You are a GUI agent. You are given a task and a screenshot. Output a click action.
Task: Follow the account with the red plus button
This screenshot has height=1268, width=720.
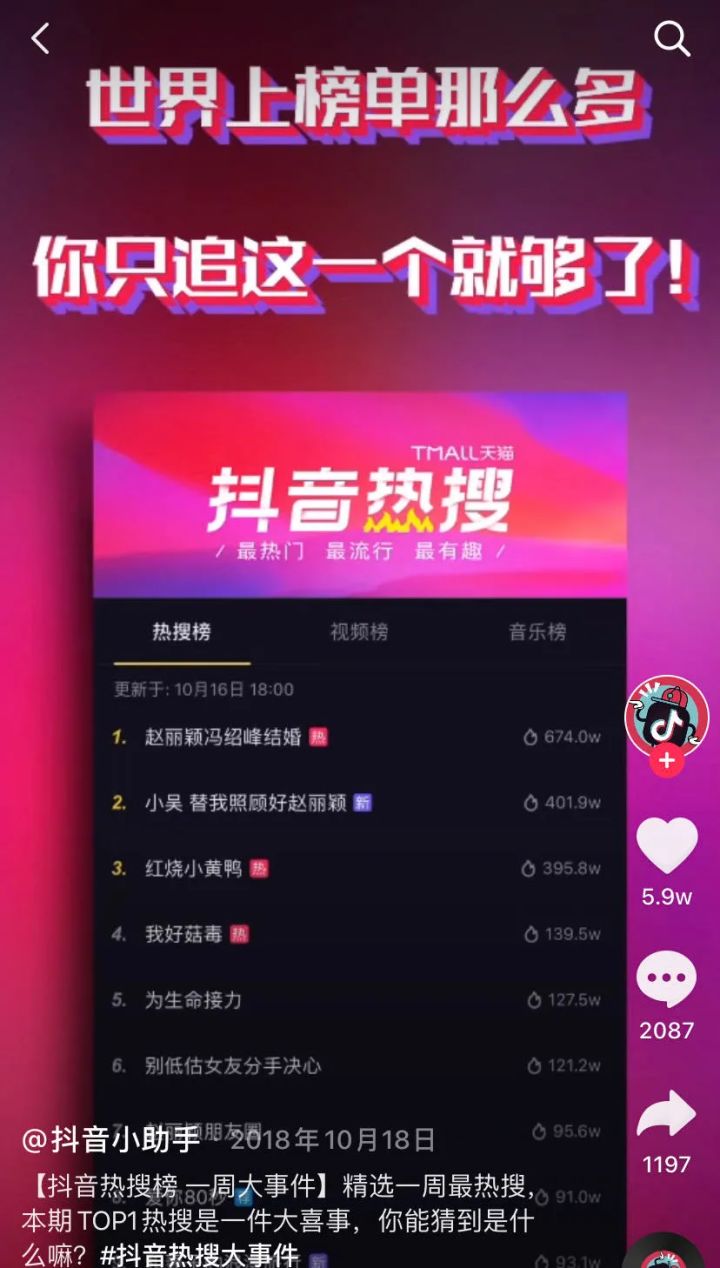[666, 762]
